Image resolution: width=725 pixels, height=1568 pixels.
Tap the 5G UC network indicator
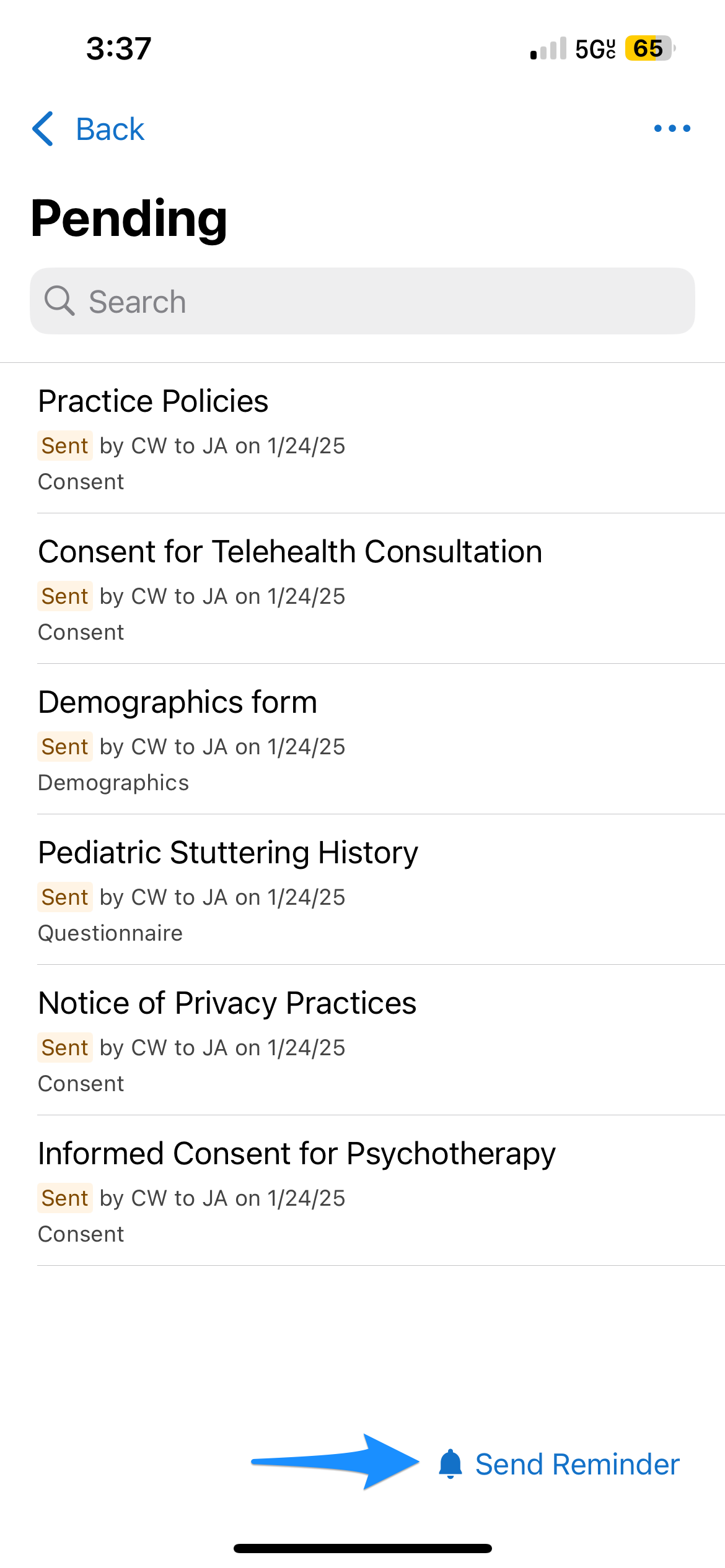coord(594,48)
